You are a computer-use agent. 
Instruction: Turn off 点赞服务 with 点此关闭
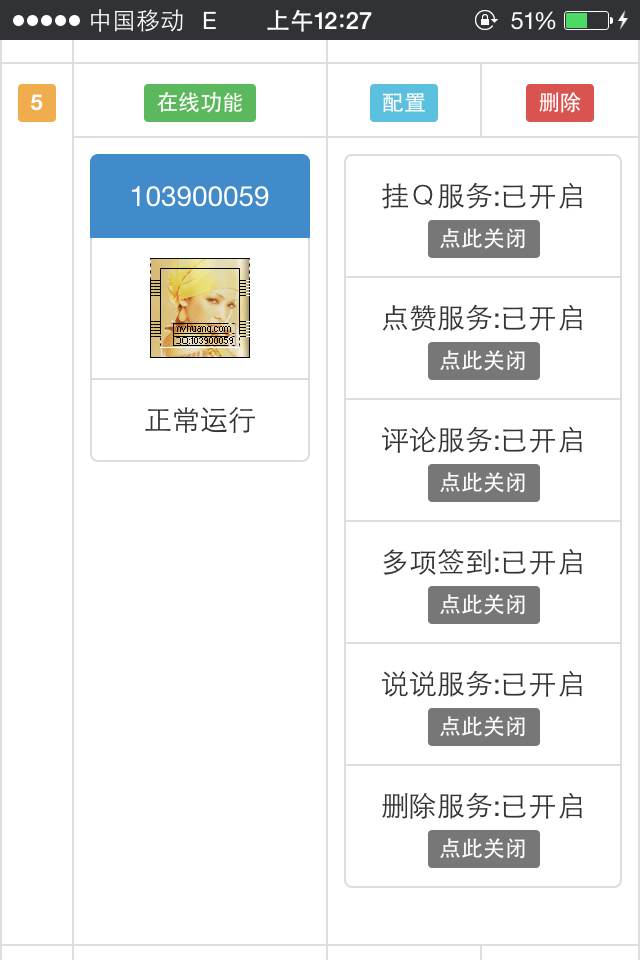coord(483,361)
